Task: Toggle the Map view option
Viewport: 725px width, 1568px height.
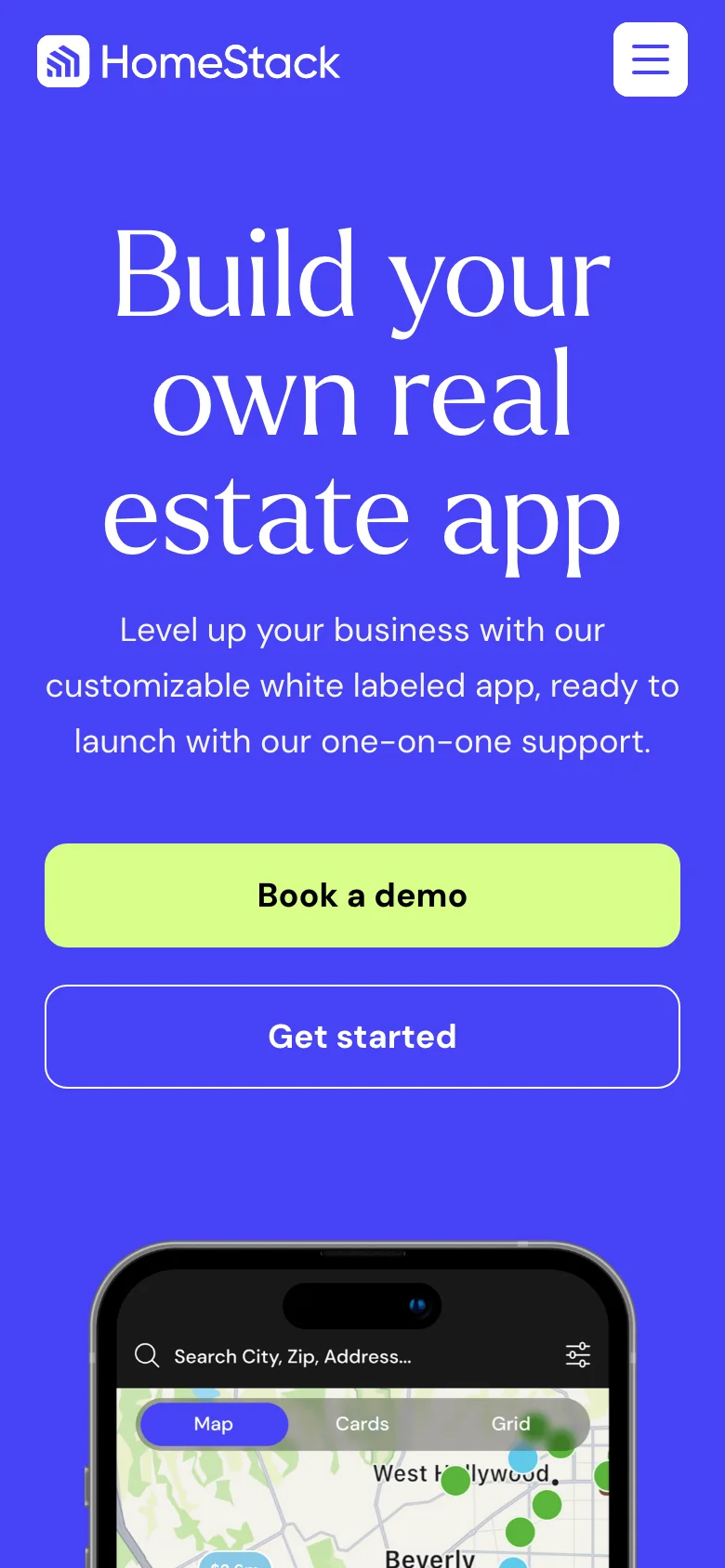Action: (213, 1424)
